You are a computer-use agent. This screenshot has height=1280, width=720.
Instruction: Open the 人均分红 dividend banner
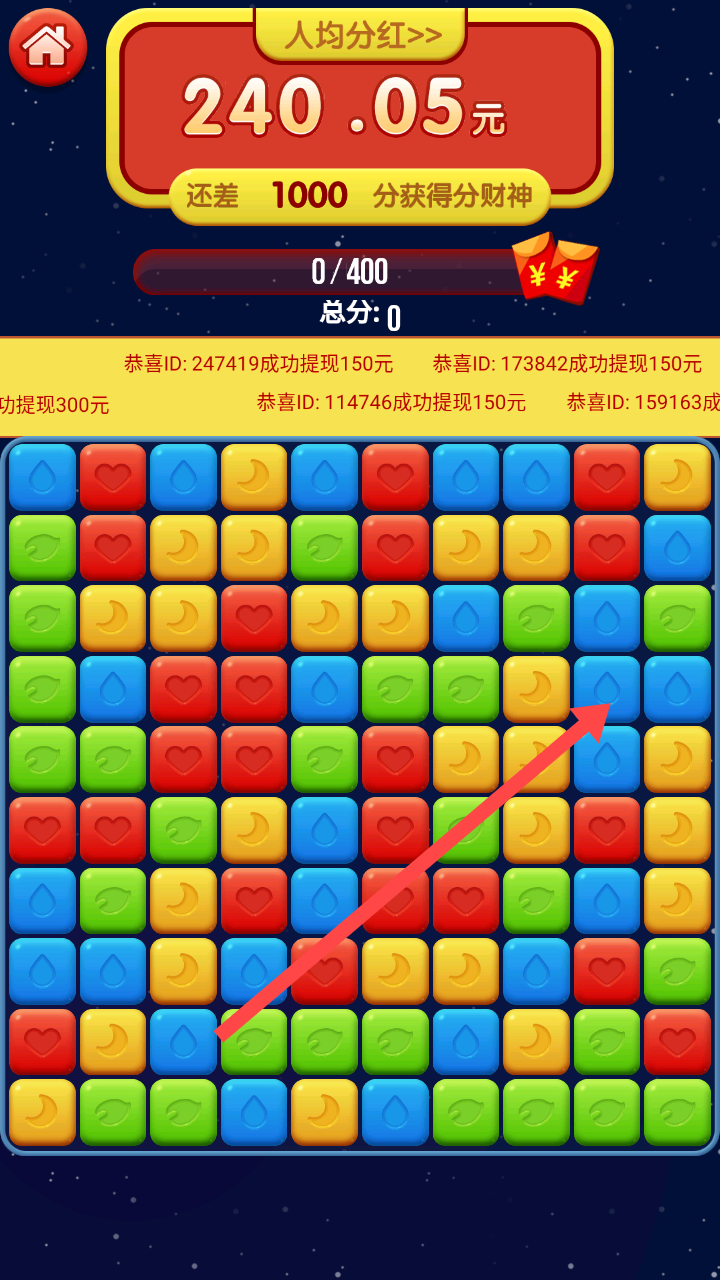coord(361,36)
